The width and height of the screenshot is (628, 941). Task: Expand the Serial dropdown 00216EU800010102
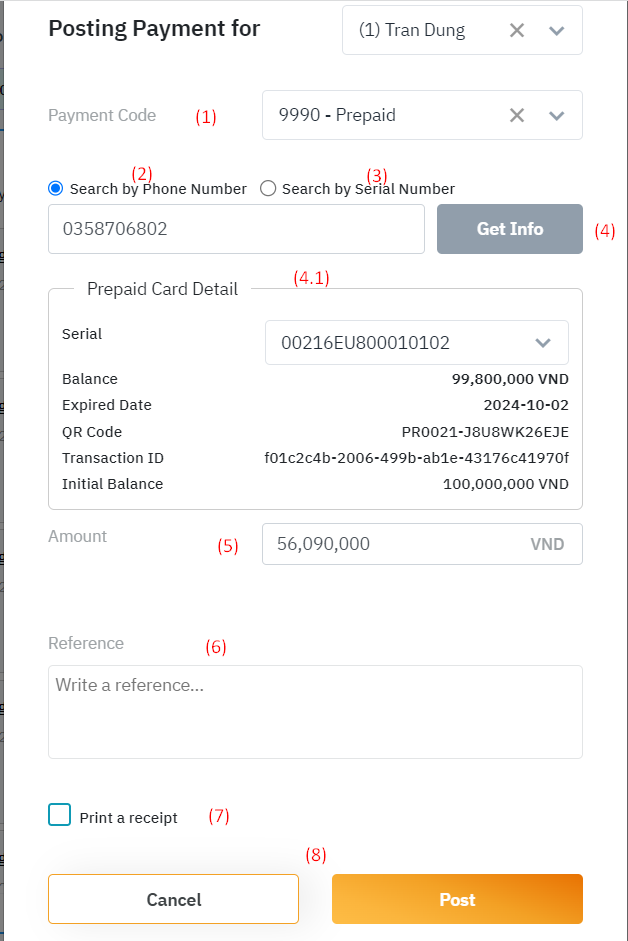[543, 343]
